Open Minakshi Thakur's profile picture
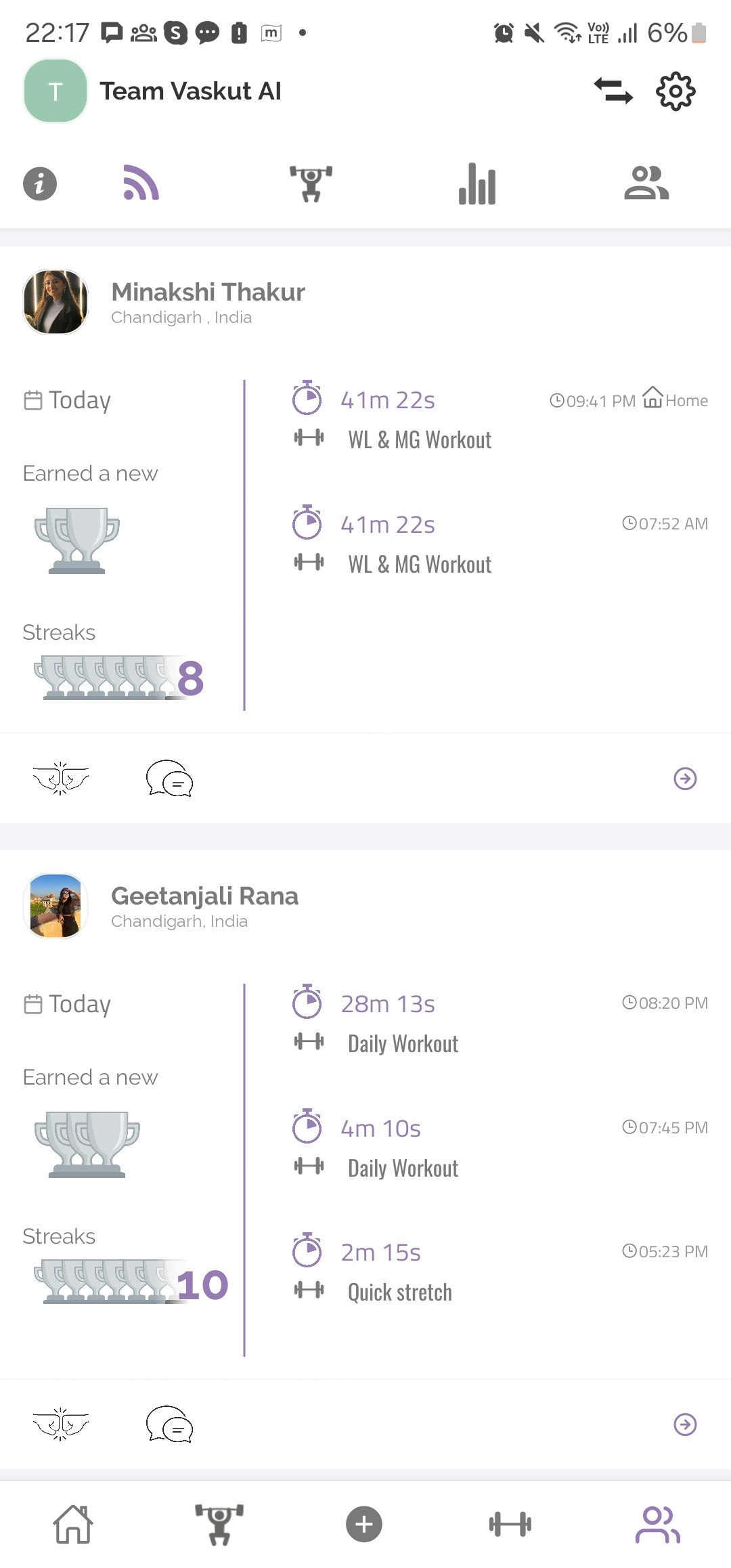 click(56, 302)
